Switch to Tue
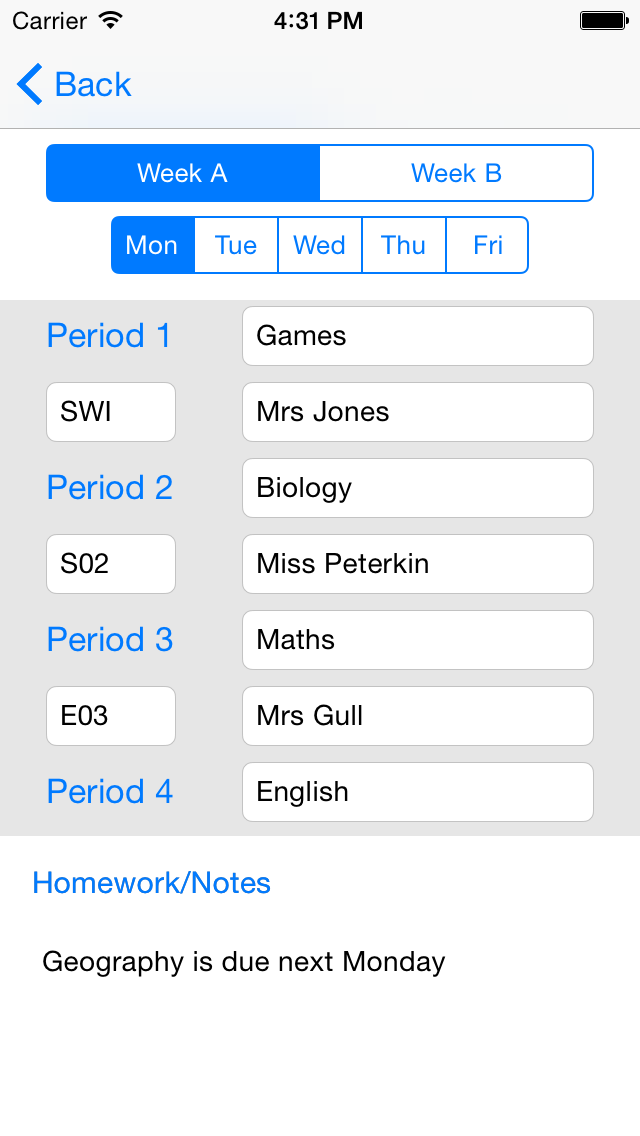 (236, 245)
